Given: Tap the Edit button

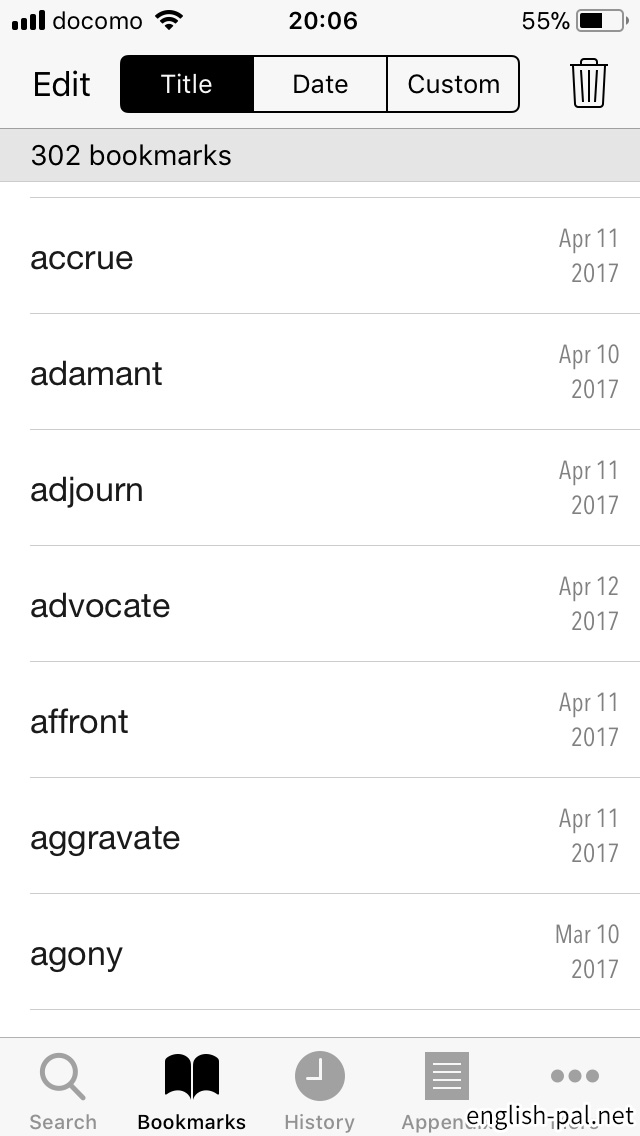Looking at the screenshot, I should (62, 84).
